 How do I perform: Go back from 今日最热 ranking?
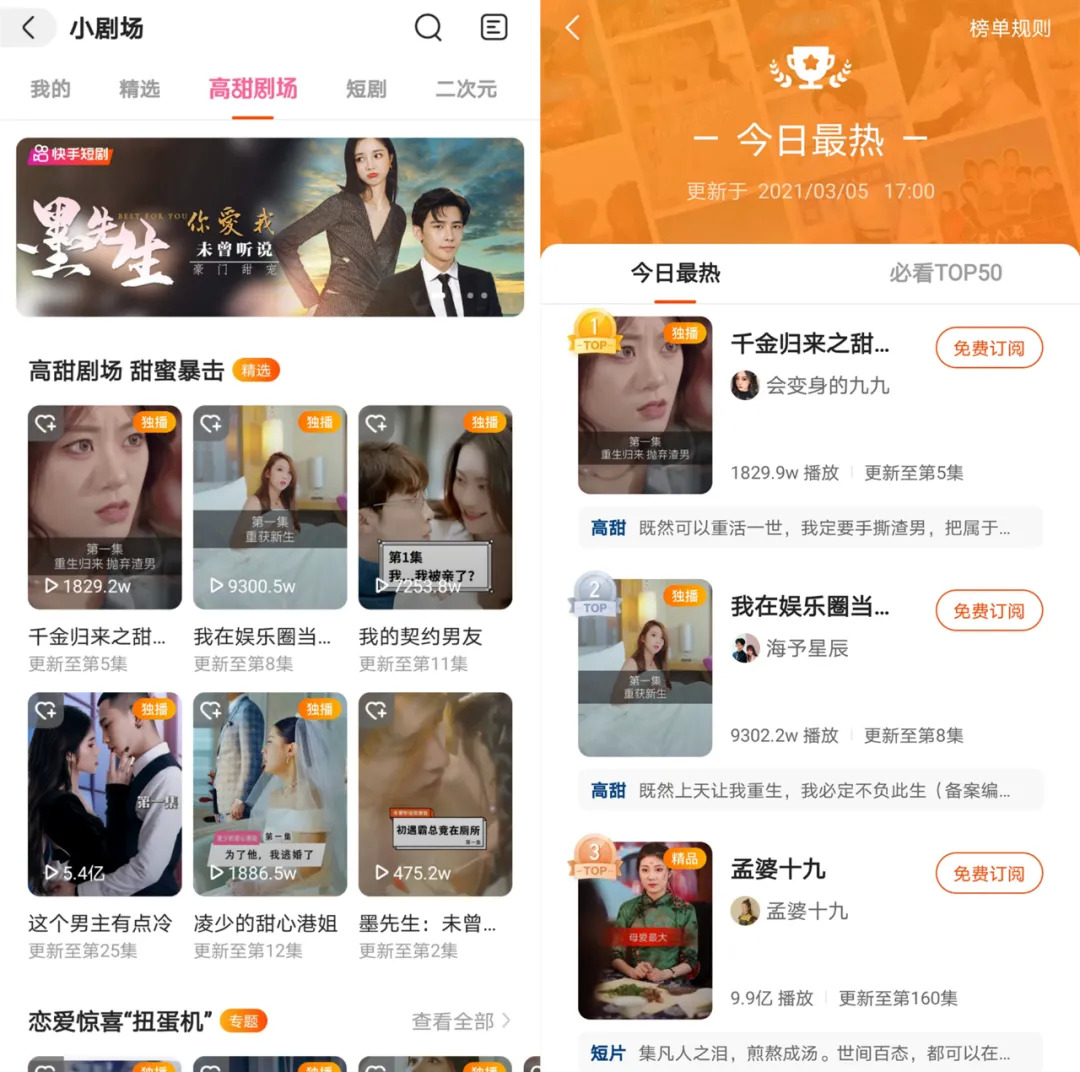pyautogui.click(x=573, y=28)
